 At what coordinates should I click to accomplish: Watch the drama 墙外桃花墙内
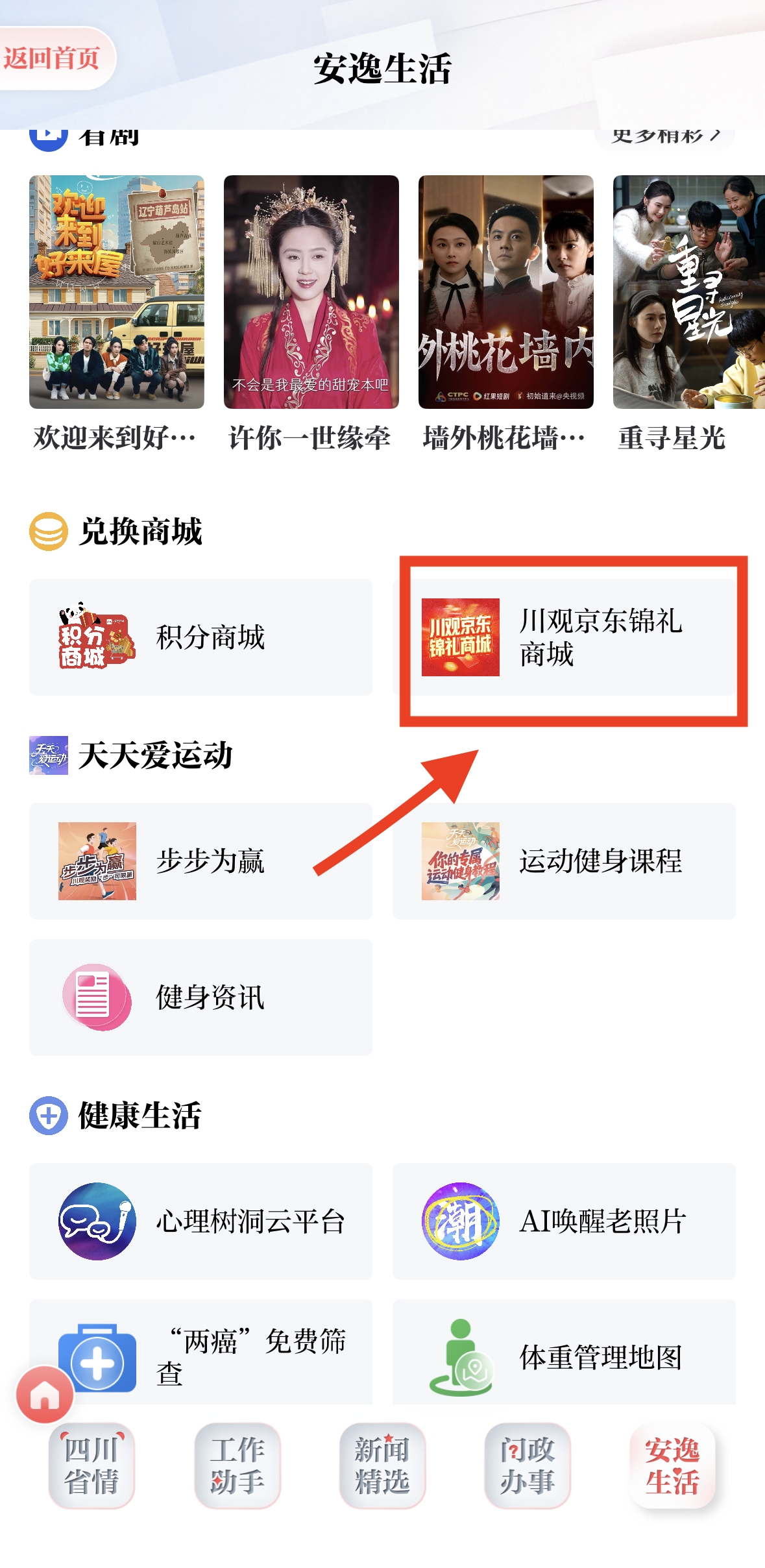click(506, 292)
